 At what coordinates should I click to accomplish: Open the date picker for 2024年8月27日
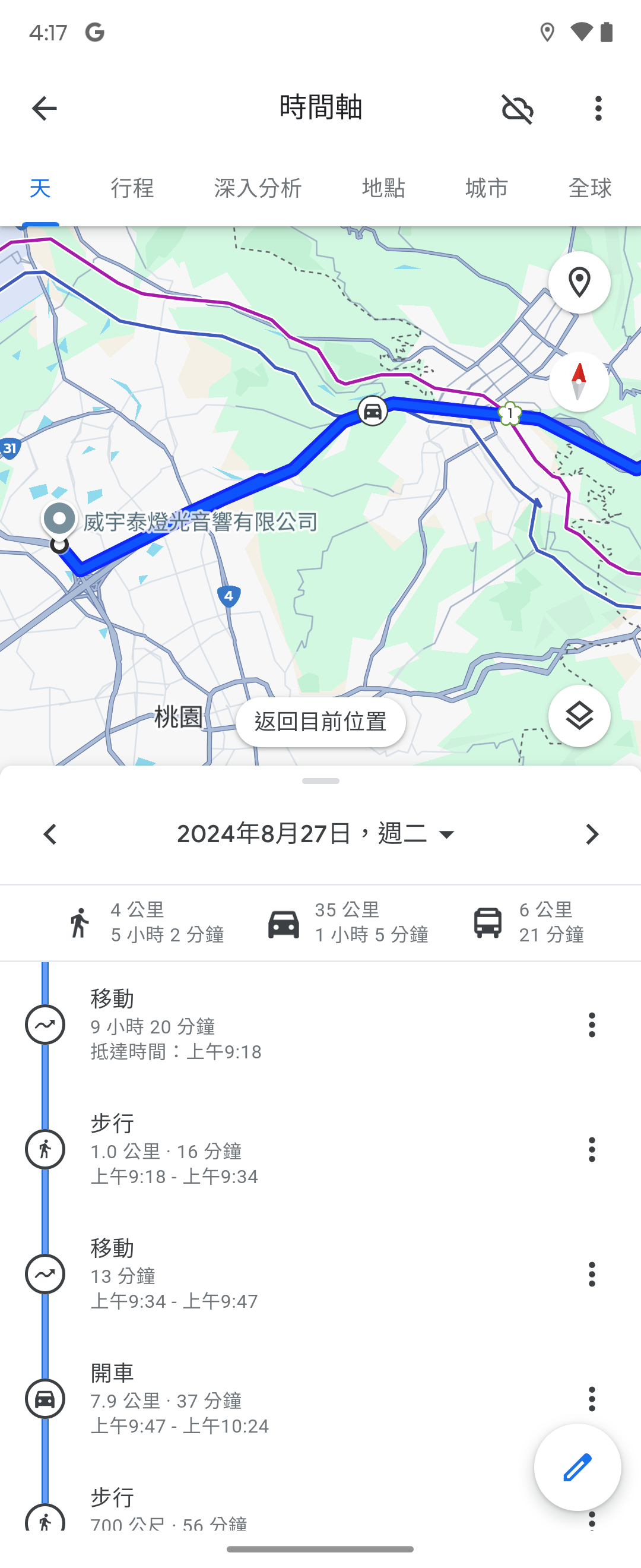tap(316, 834)
